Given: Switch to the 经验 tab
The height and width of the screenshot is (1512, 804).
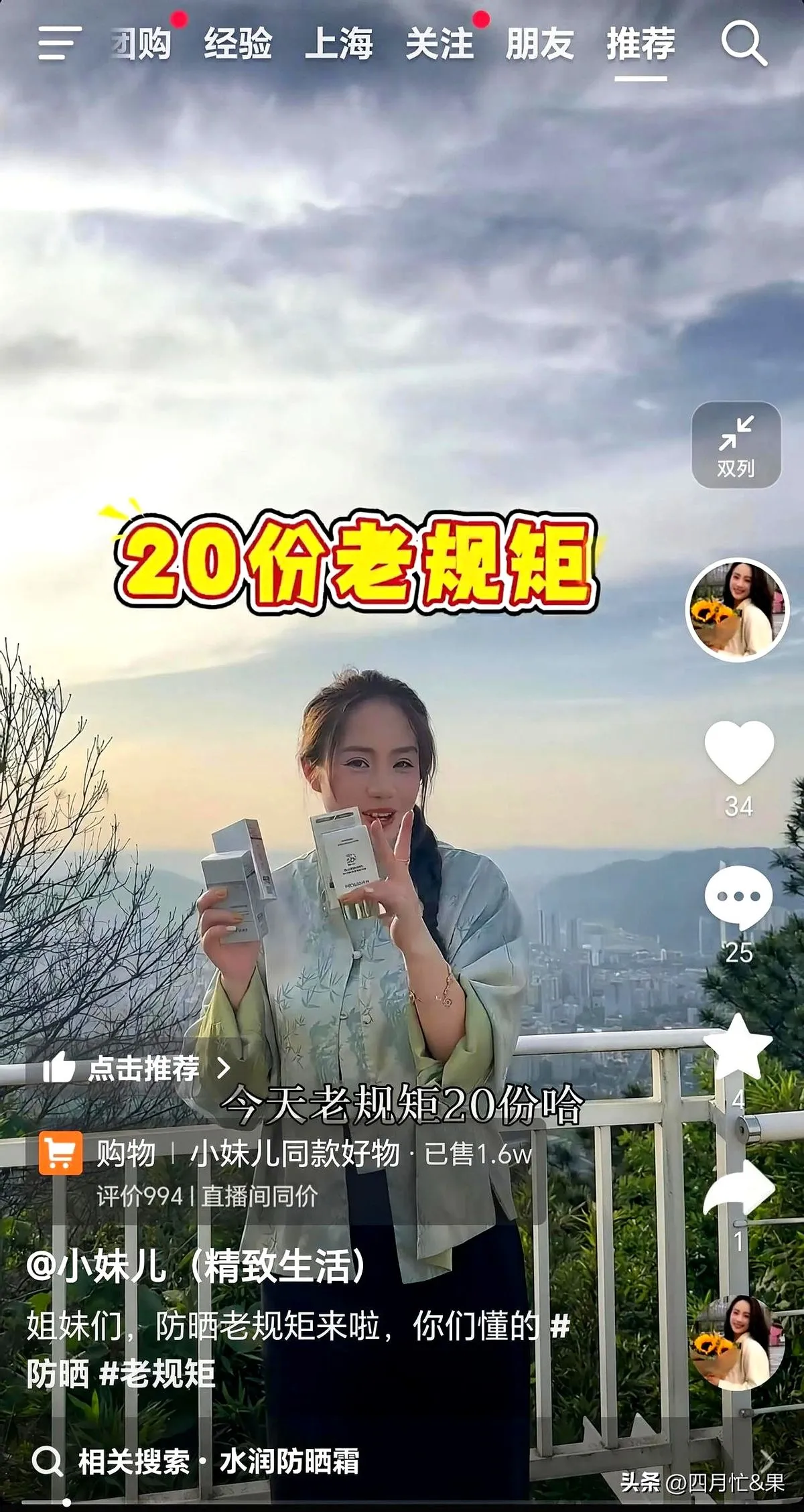Looking at the screenshot, I should (238, 44).
